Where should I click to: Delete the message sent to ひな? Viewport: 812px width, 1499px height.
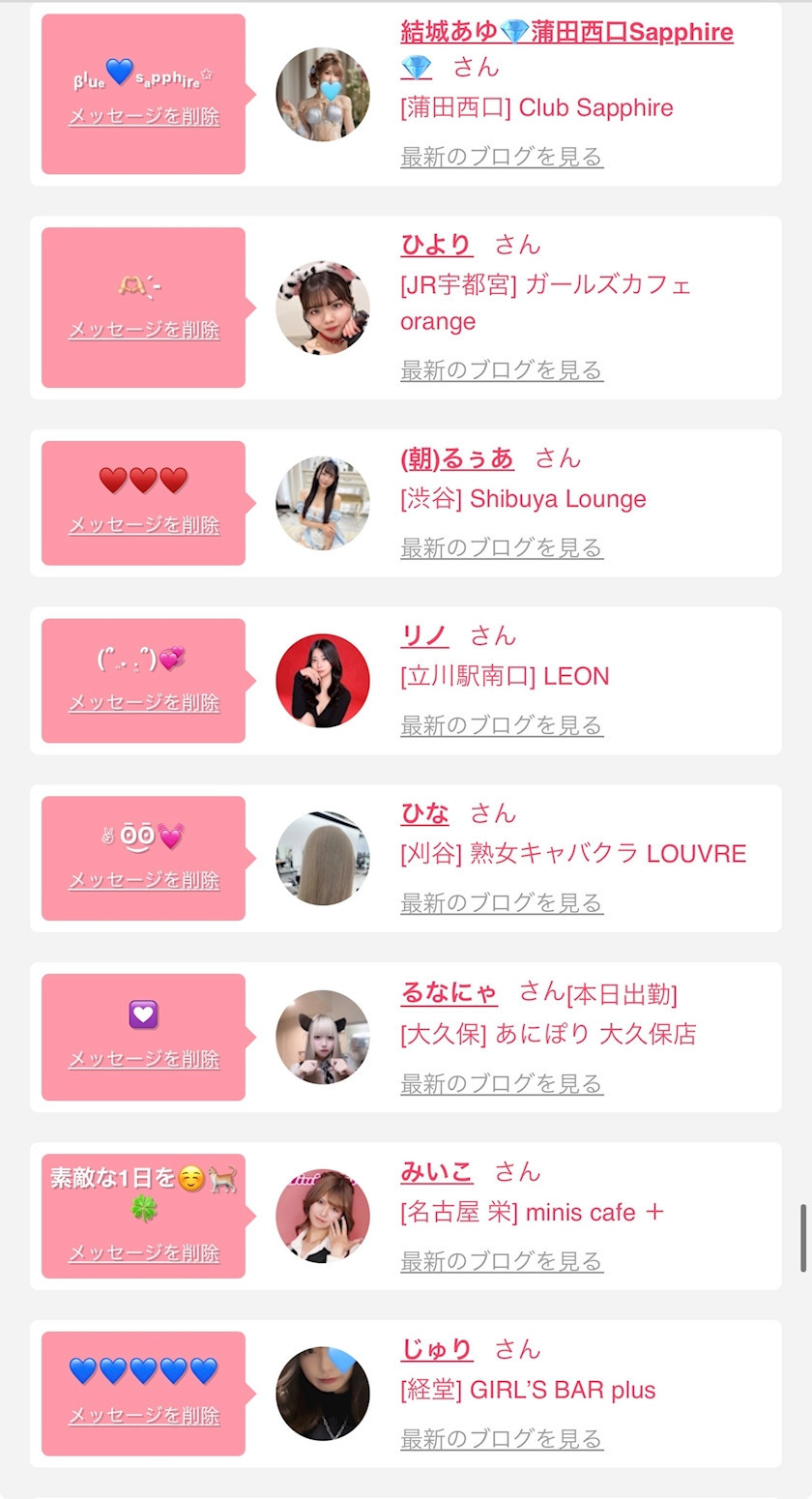point(144,880)
